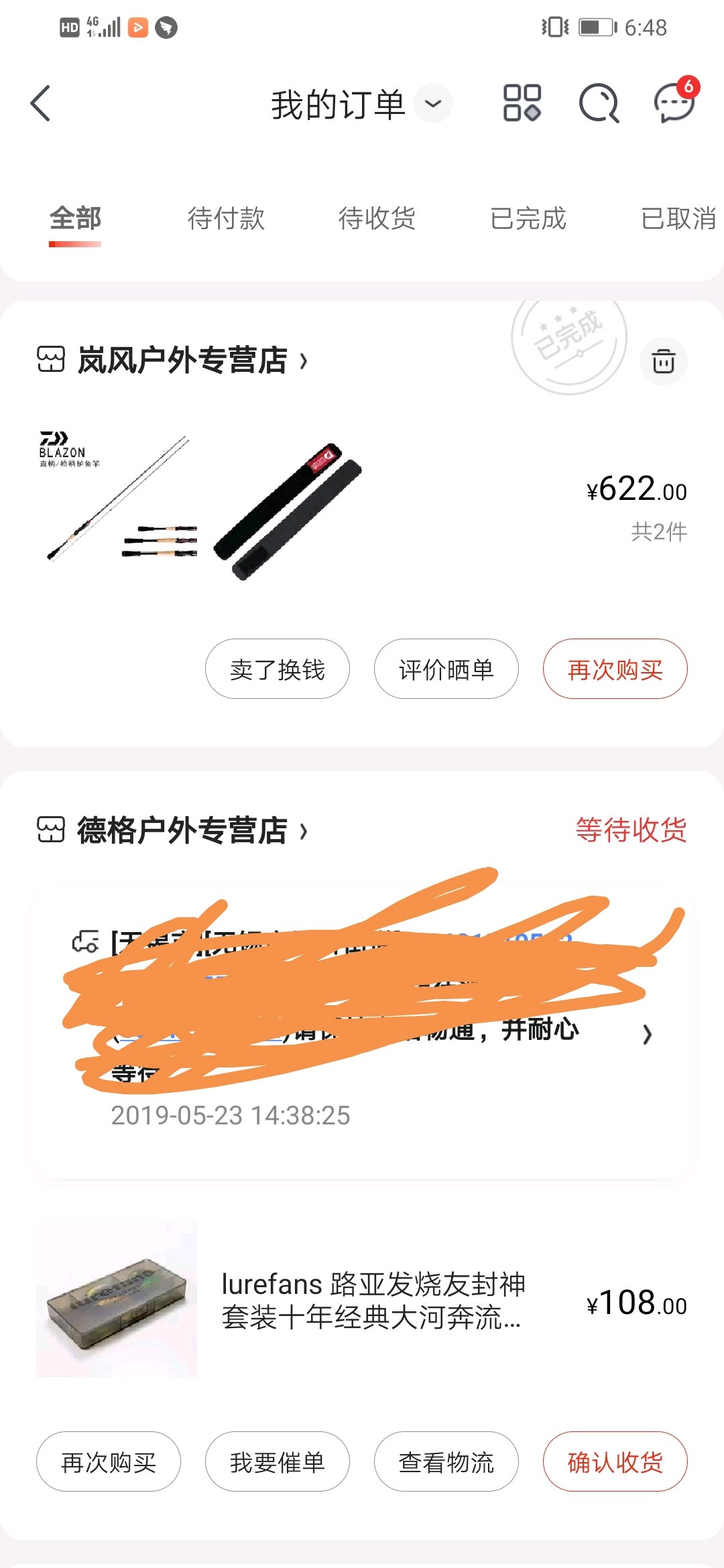Tap 我要催单 to urge shipment

point(277,1461)
